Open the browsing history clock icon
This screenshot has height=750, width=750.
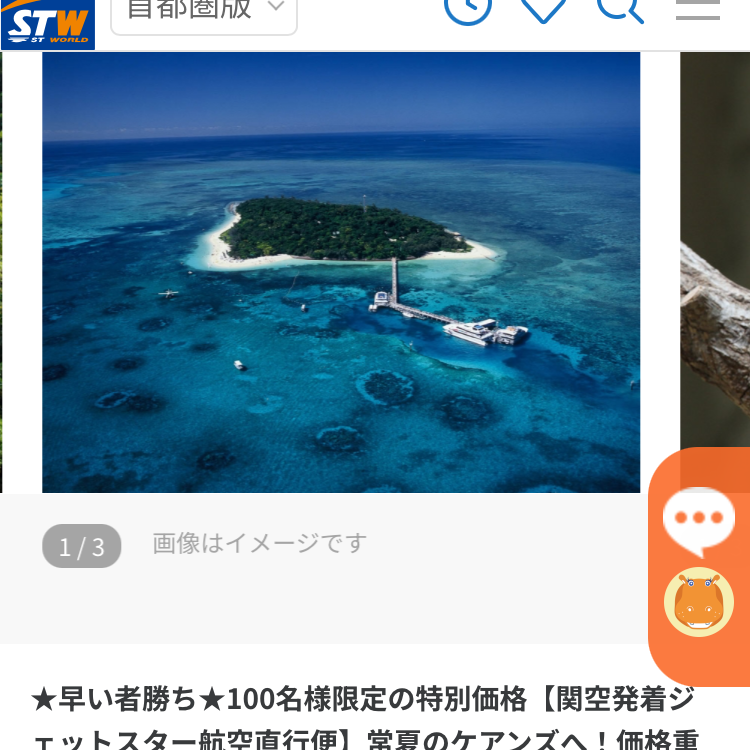pos(467,8)
